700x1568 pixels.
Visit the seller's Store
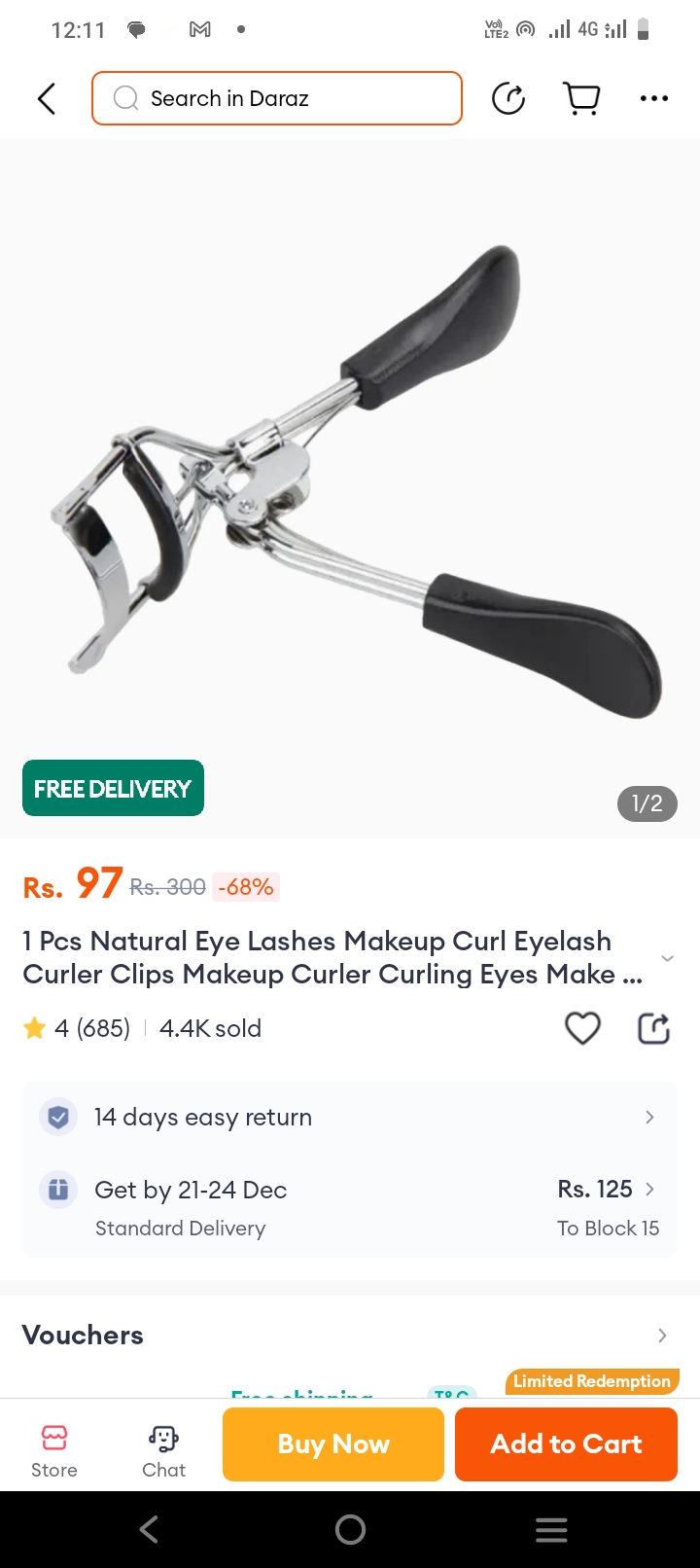pos(54,1449)
